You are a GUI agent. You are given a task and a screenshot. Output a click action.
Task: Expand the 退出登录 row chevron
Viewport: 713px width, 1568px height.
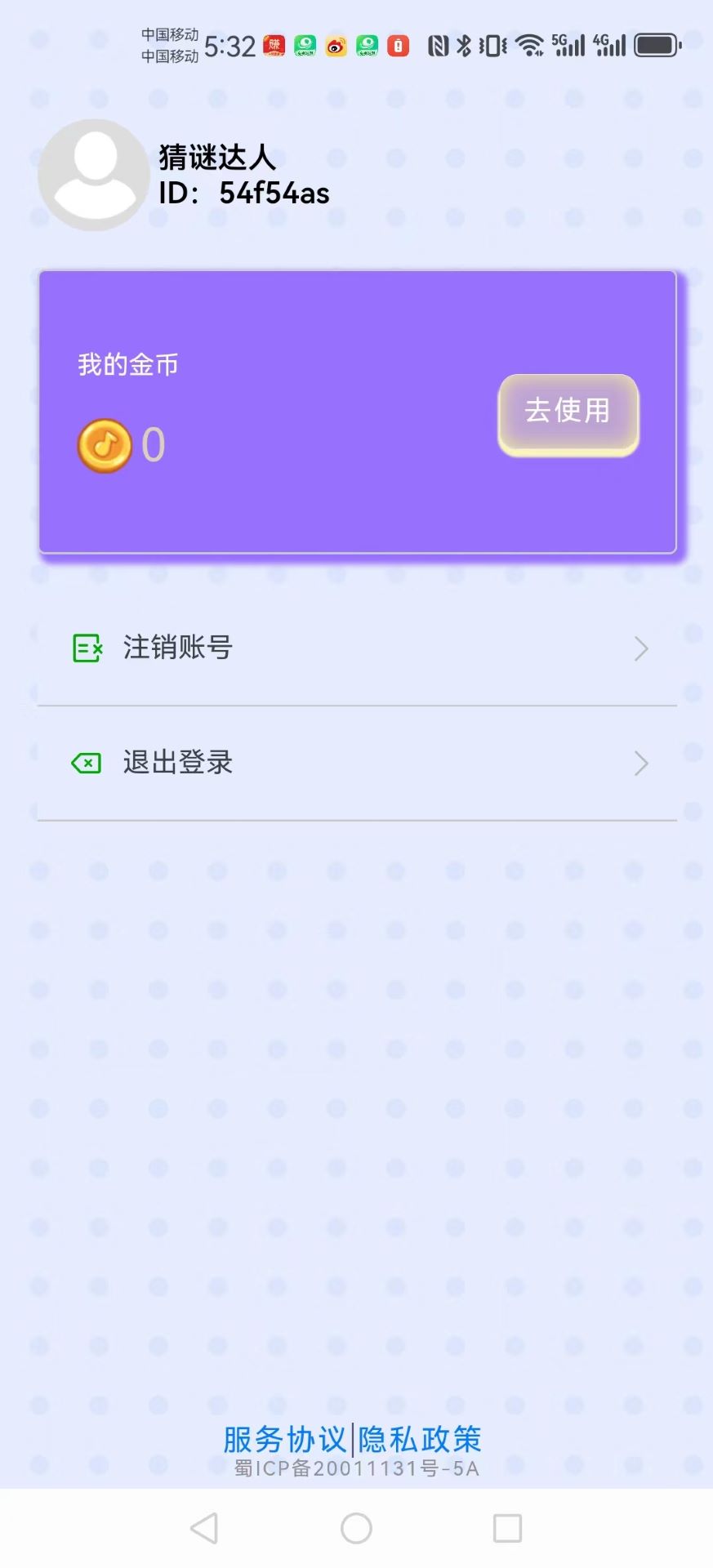click(x=641, y=763)
